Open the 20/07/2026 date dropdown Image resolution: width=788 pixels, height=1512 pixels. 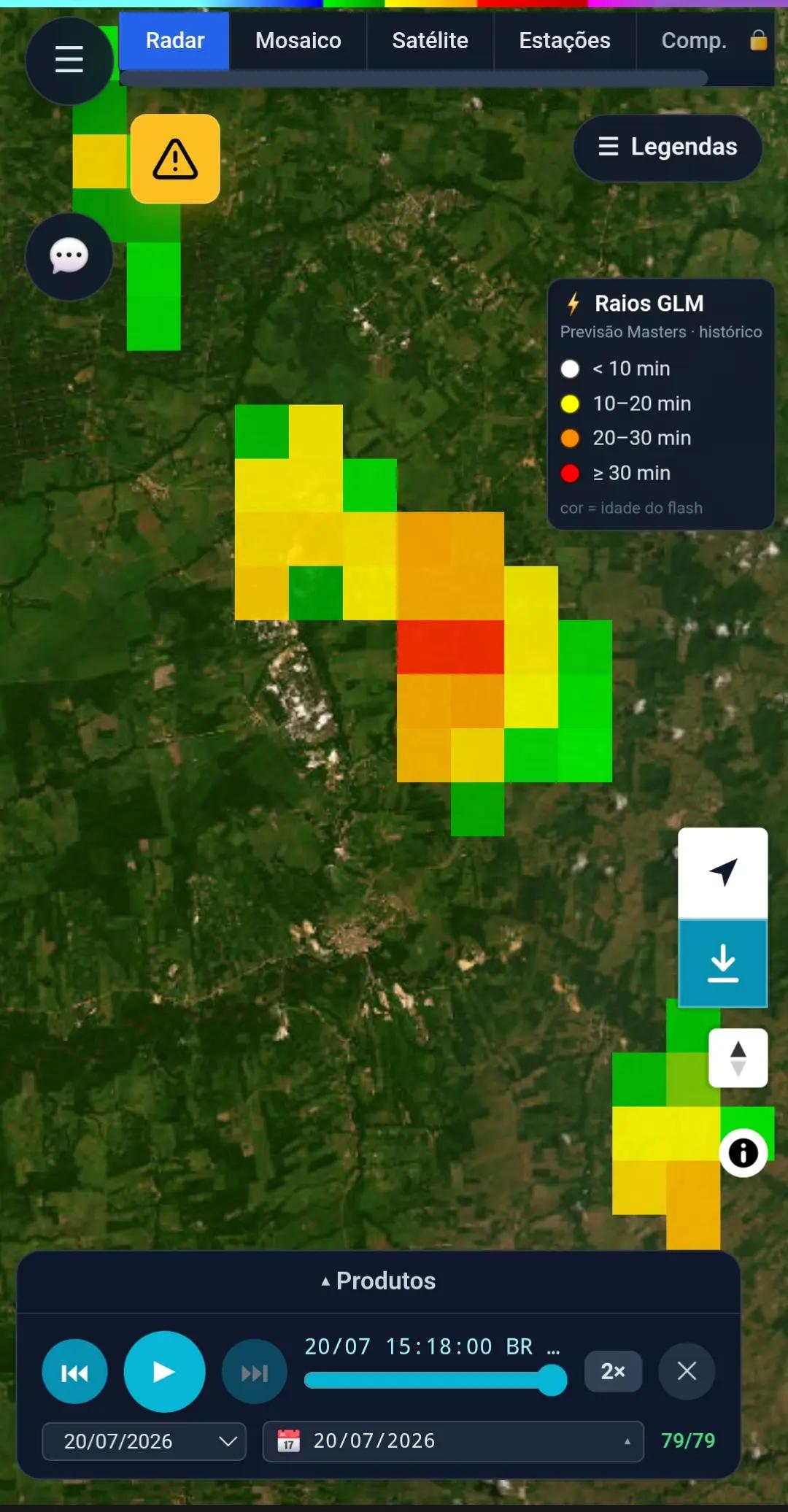point(144,1441)
